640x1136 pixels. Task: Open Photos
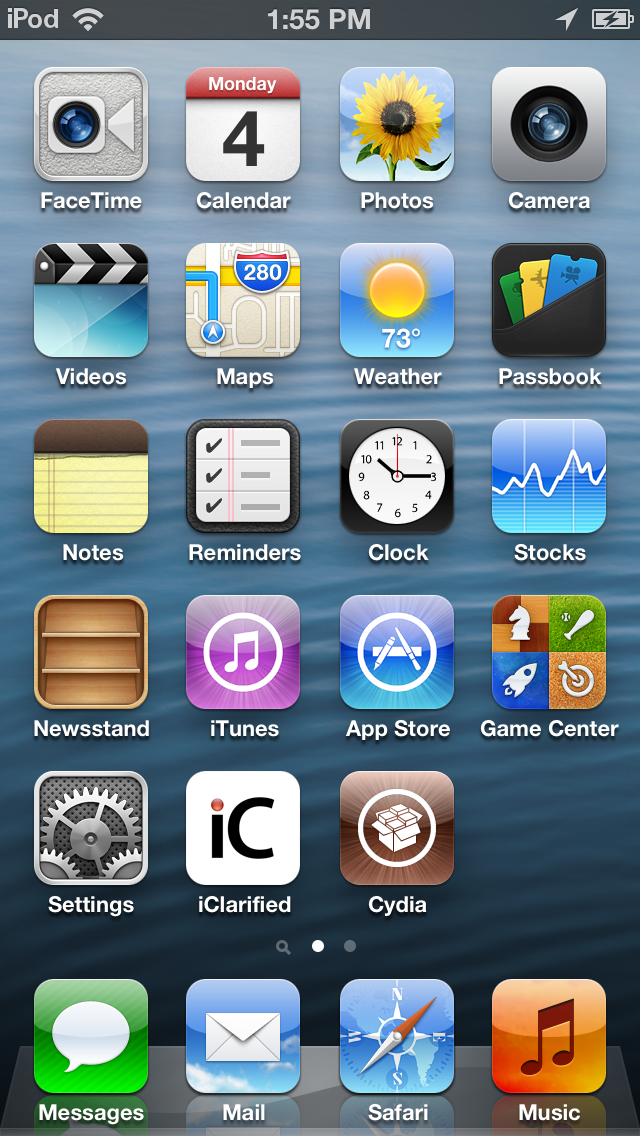tap(396, 124)
